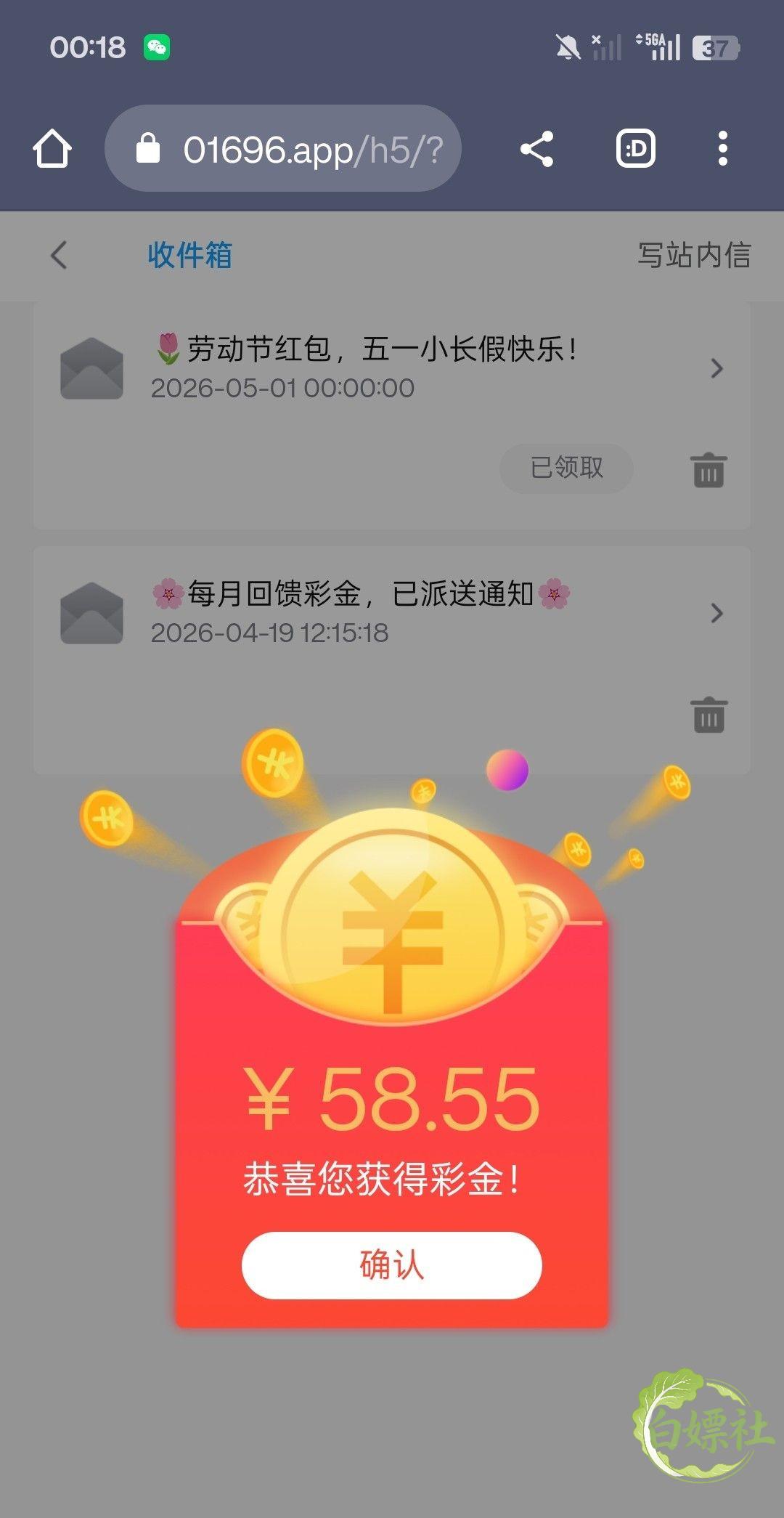Open the browser overflow menu
Viewport: 784px width, 1518px height.
point(722,149)
